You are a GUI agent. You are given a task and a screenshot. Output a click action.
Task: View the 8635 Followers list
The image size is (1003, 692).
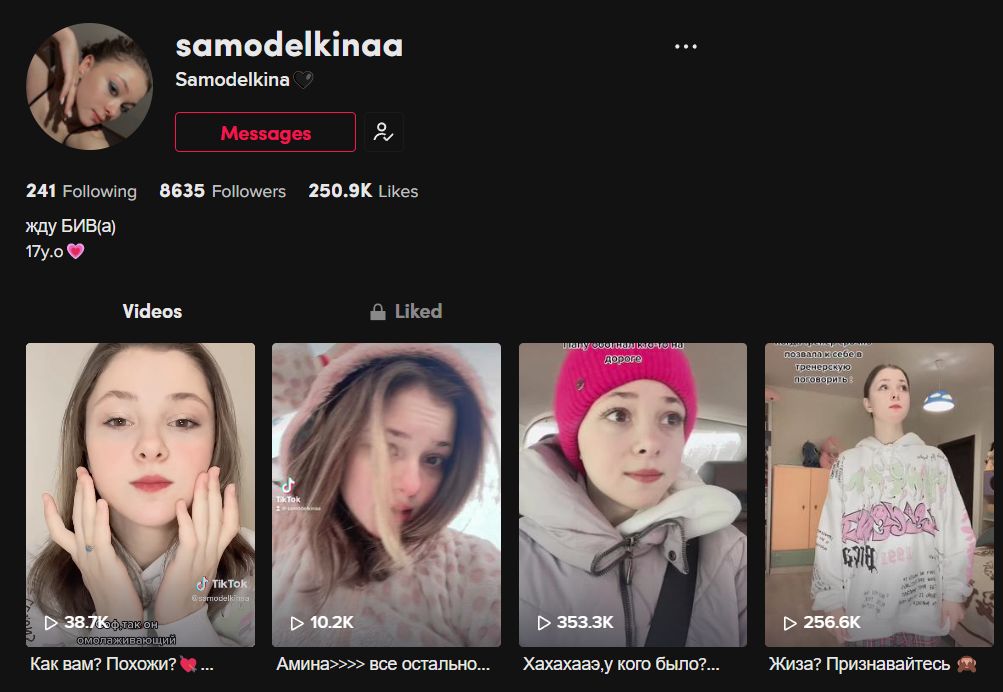click(x=222, y=191)
